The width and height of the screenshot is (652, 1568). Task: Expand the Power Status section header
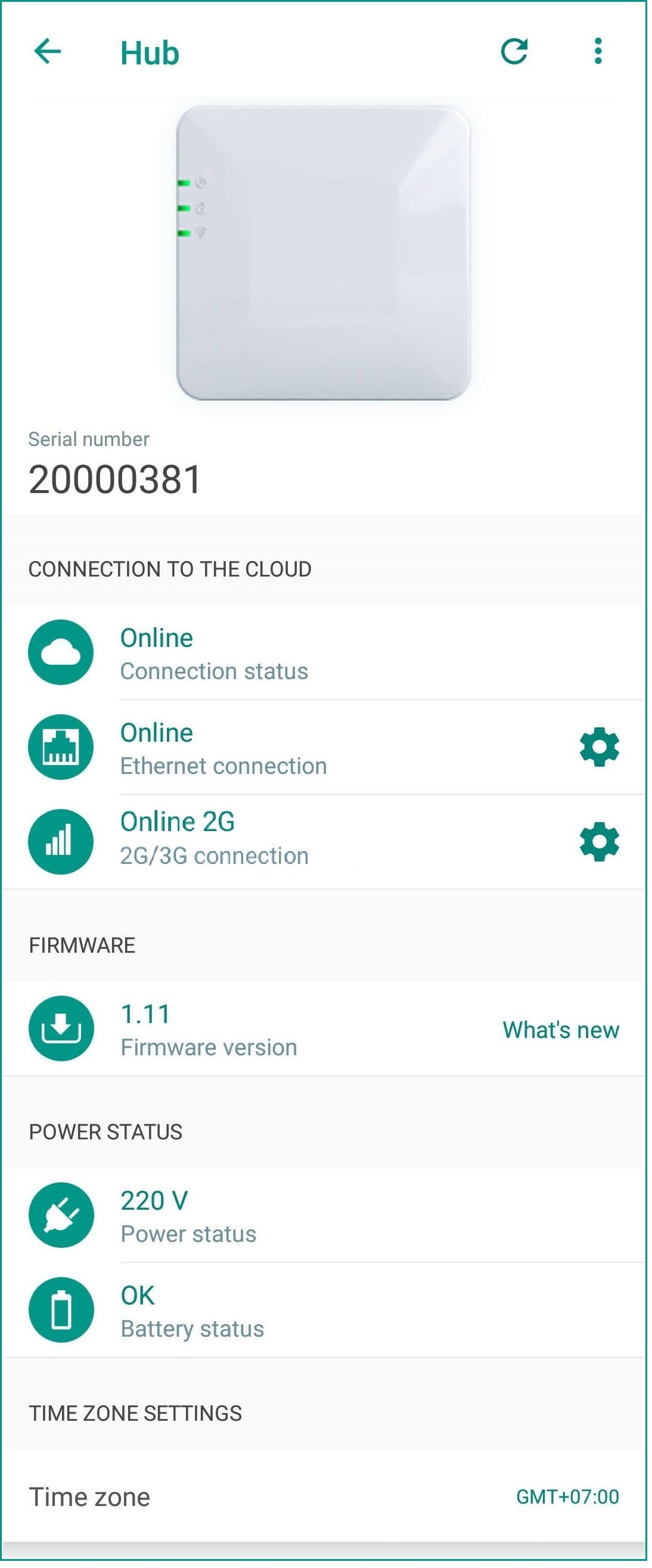105,1130
